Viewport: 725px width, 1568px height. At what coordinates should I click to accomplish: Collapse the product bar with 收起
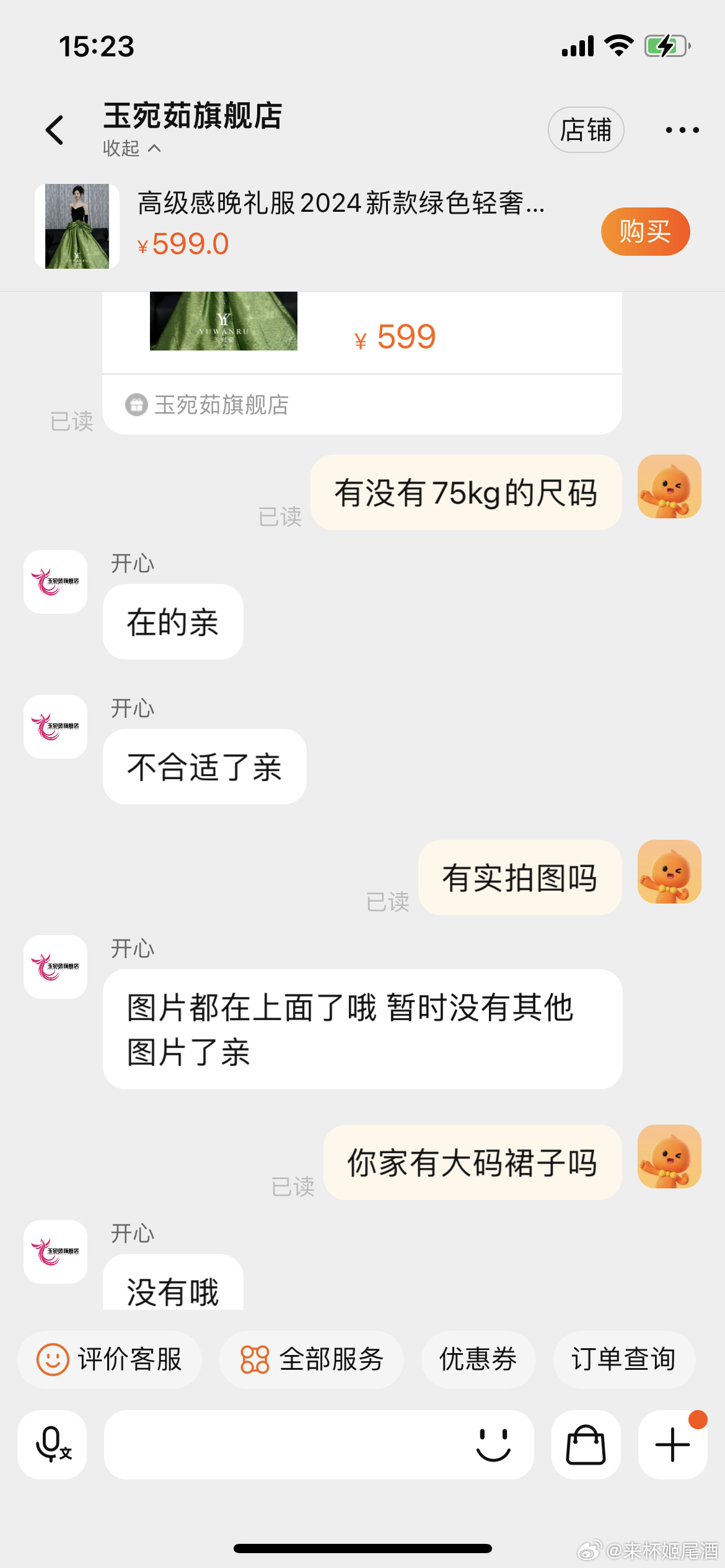[131, 149]
